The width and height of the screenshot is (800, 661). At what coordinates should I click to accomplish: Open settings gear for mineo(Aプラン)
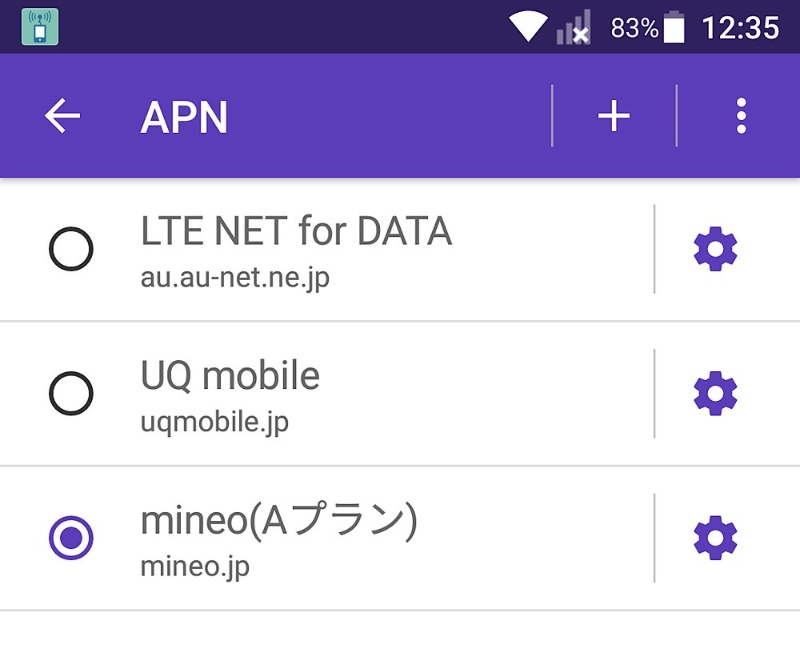coord(715,538)
